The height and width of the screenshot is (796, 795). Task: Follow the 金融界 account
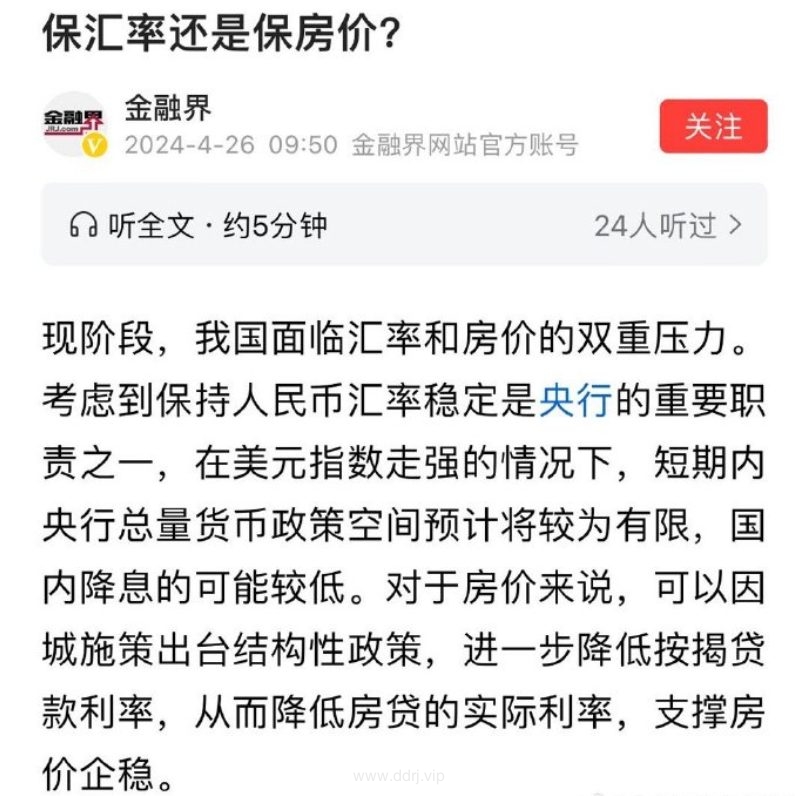713,127
